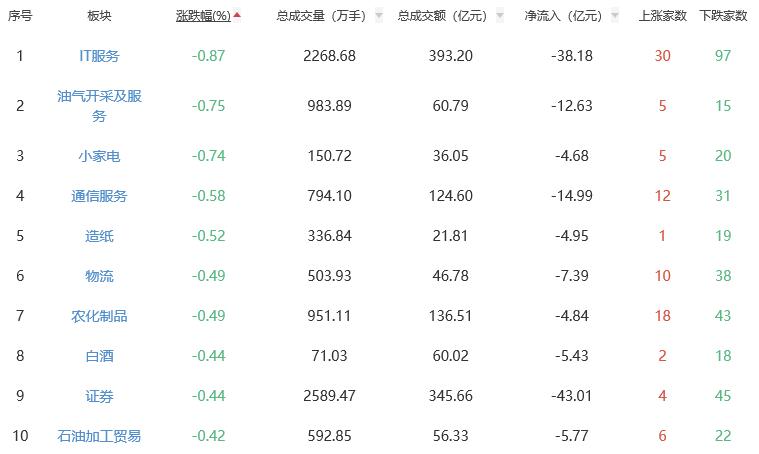Open the 白酒 sector
759x454 pixels.
point(99,356)
